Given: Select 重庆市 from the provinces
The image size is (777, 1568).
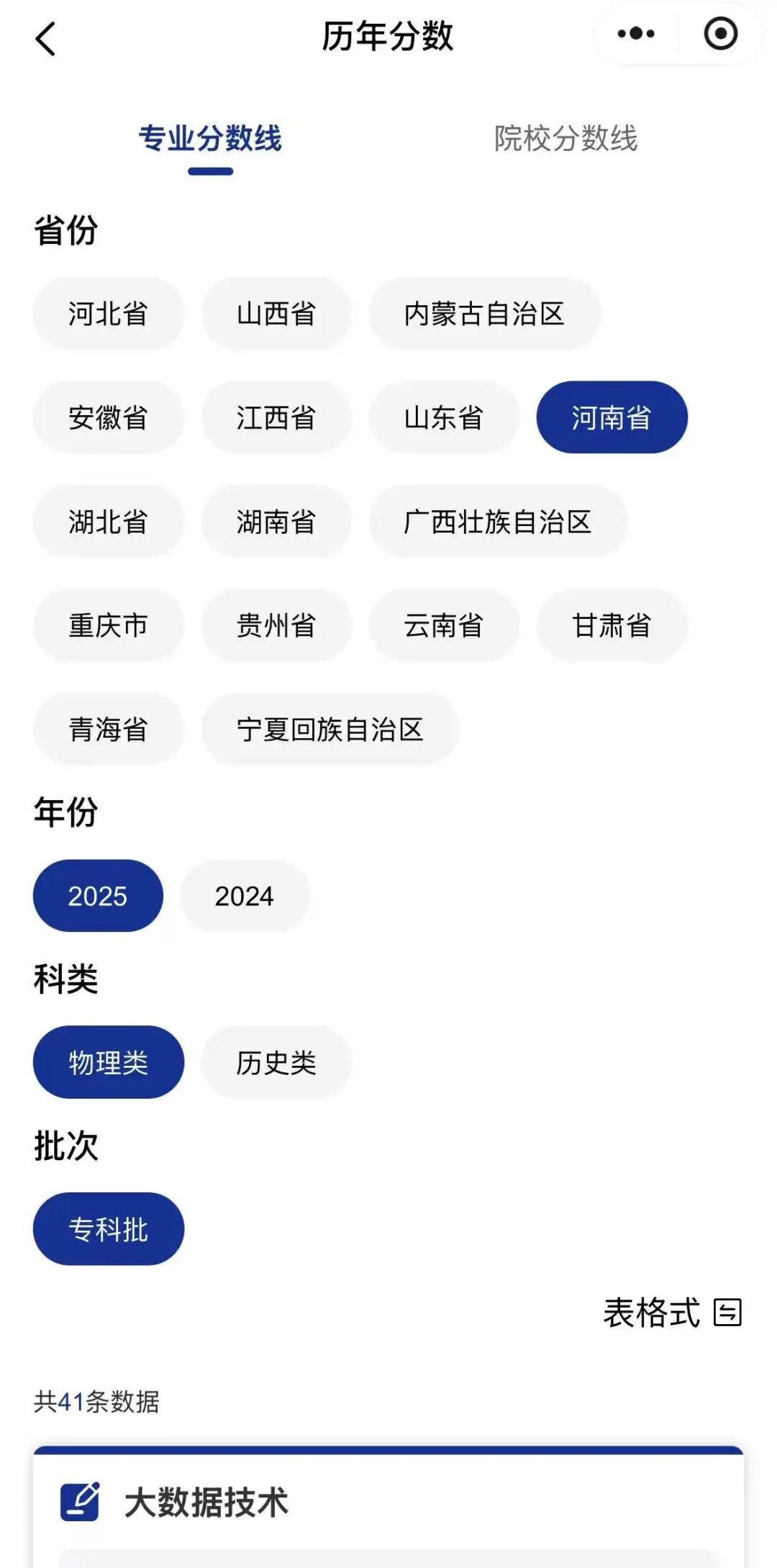Looking at the screenshot, I should [x=109, y=625].
